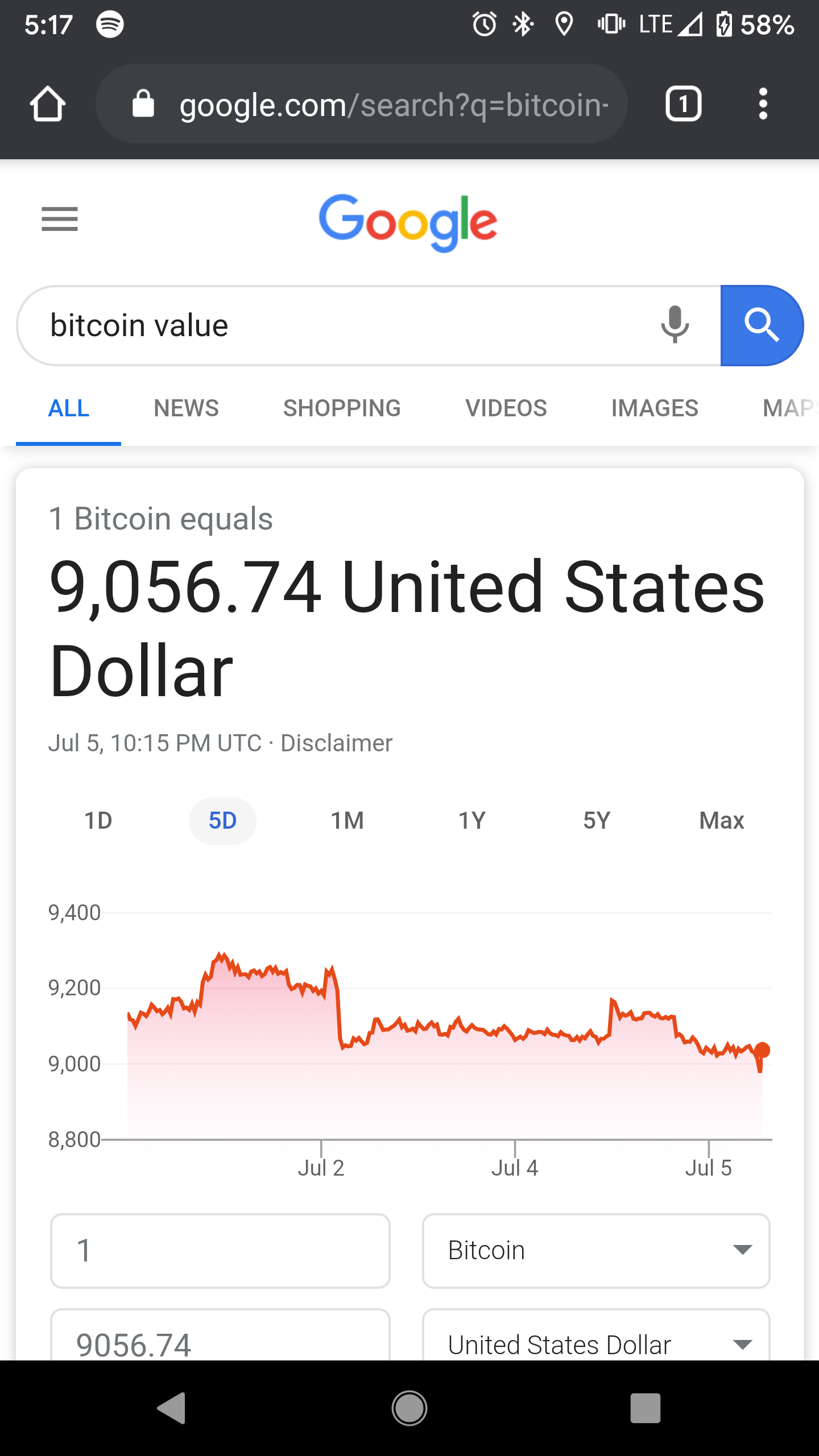Open the browser home page icon
The image size is (819, 1456).
(48, 104)
